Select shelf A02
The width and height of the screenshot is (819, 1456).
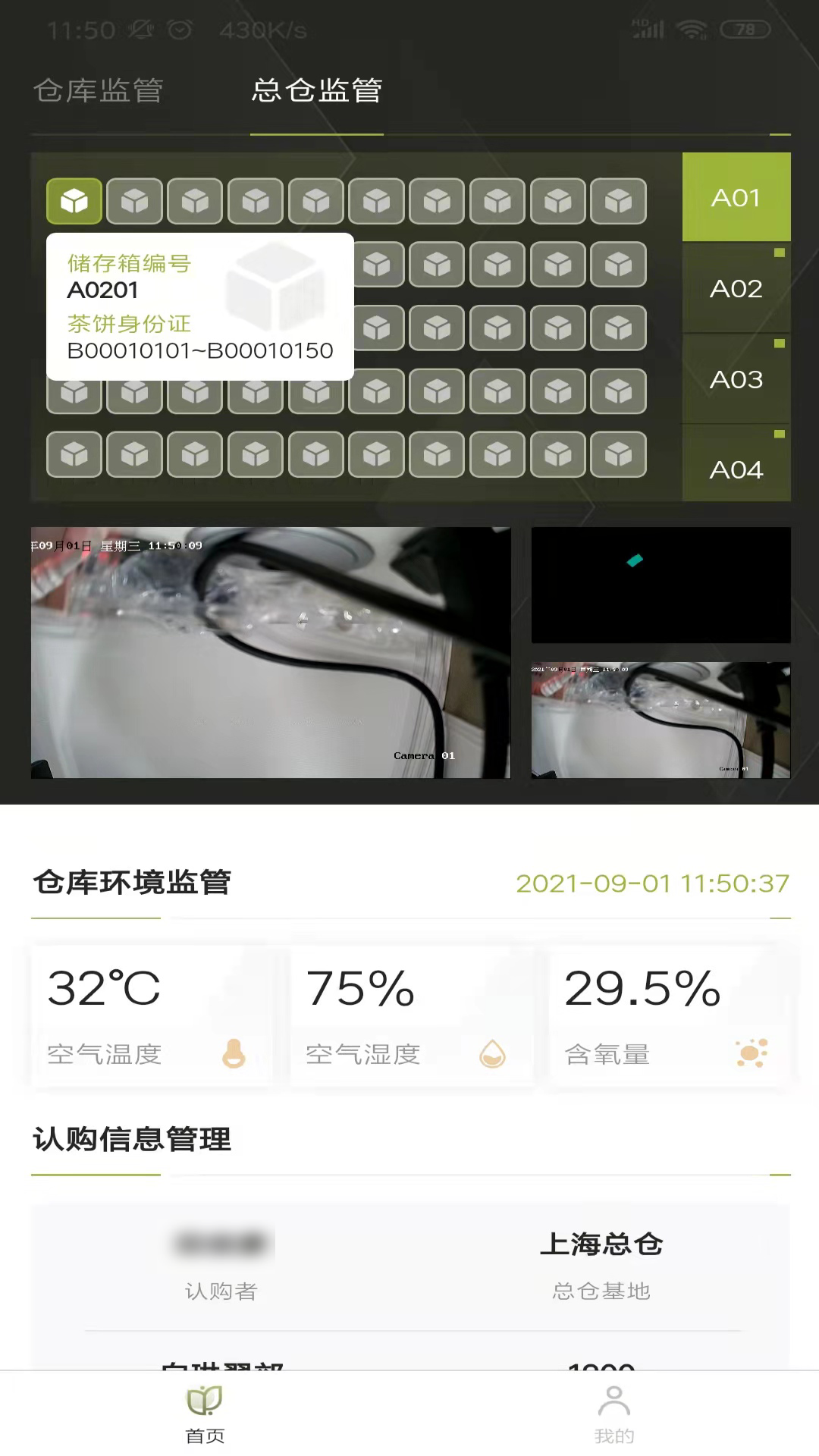click(736, 288)
